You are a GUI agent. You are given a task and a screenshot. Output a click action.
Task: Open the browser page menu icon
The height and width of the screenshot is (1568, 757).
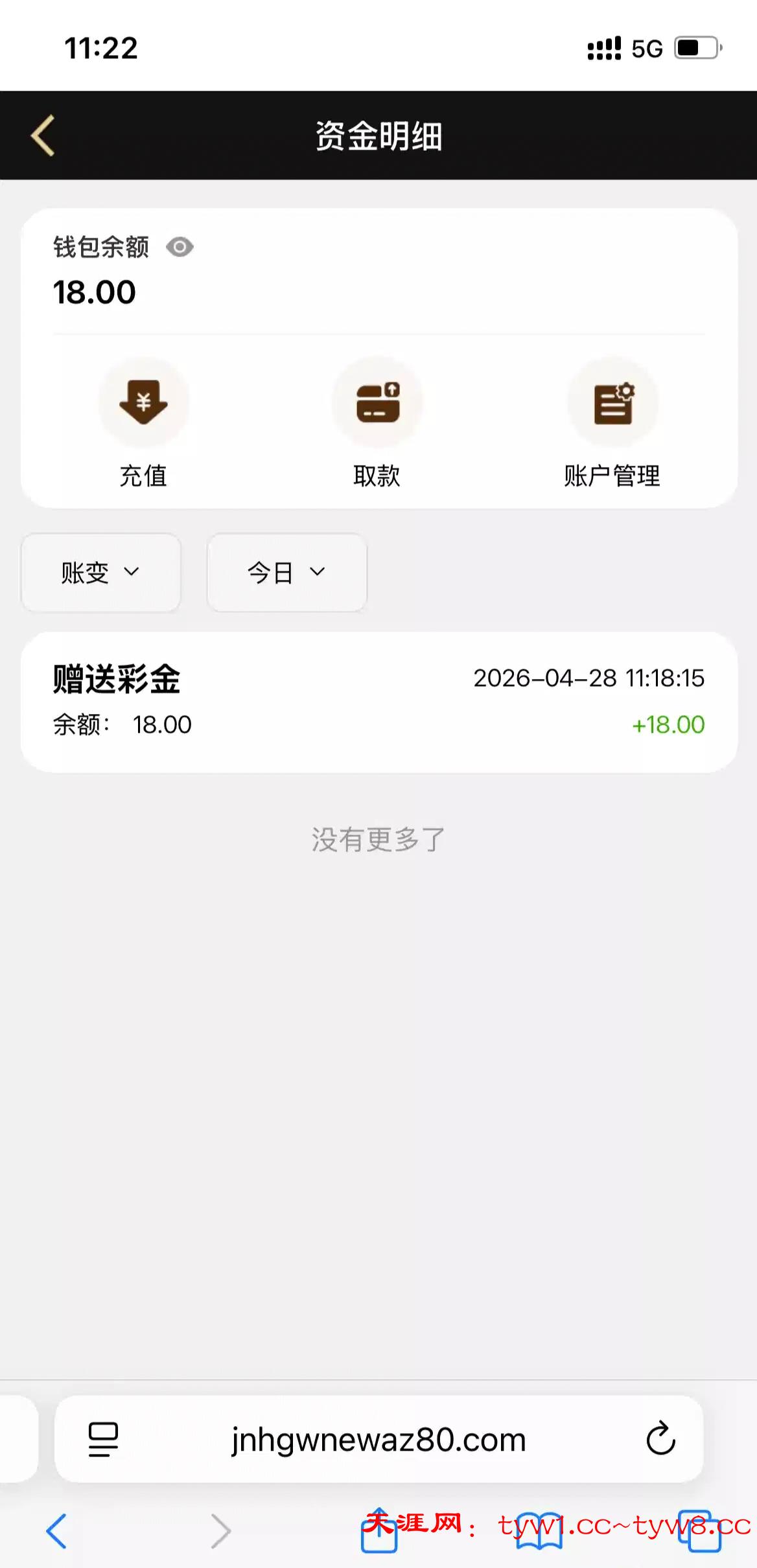click(x=103, y=1440)
